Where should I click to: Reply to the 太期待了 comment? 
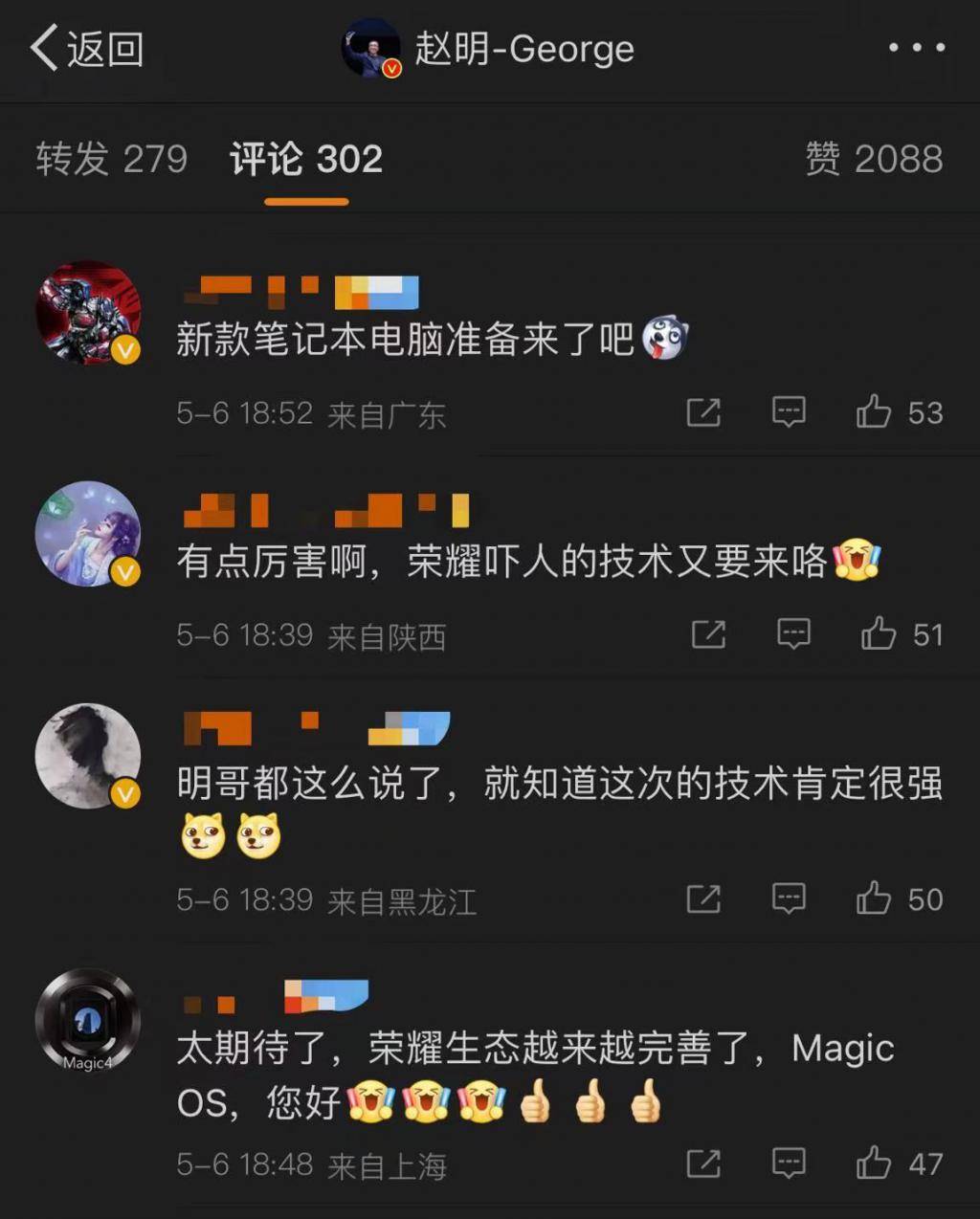(x=789, y=1164)
